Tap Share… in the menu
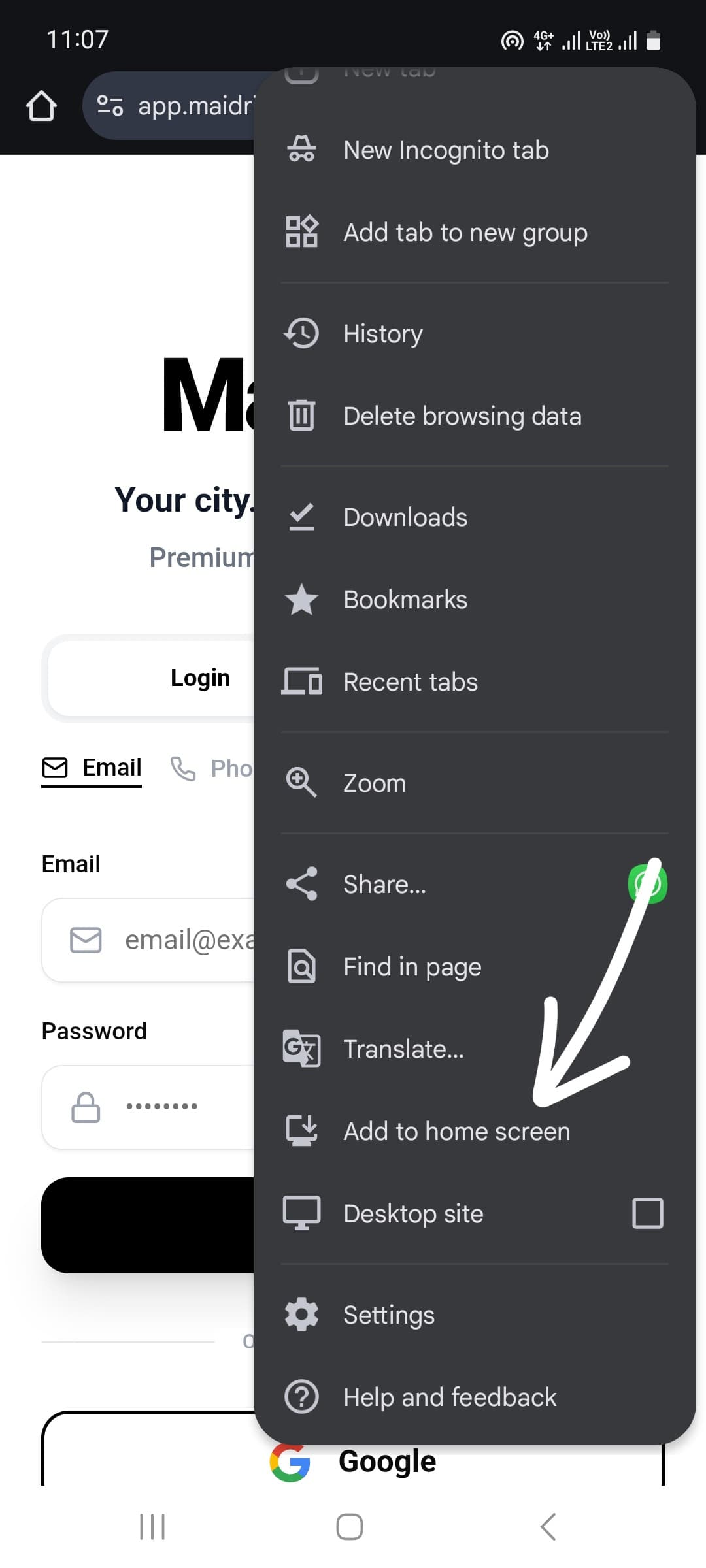 [384, 885]
